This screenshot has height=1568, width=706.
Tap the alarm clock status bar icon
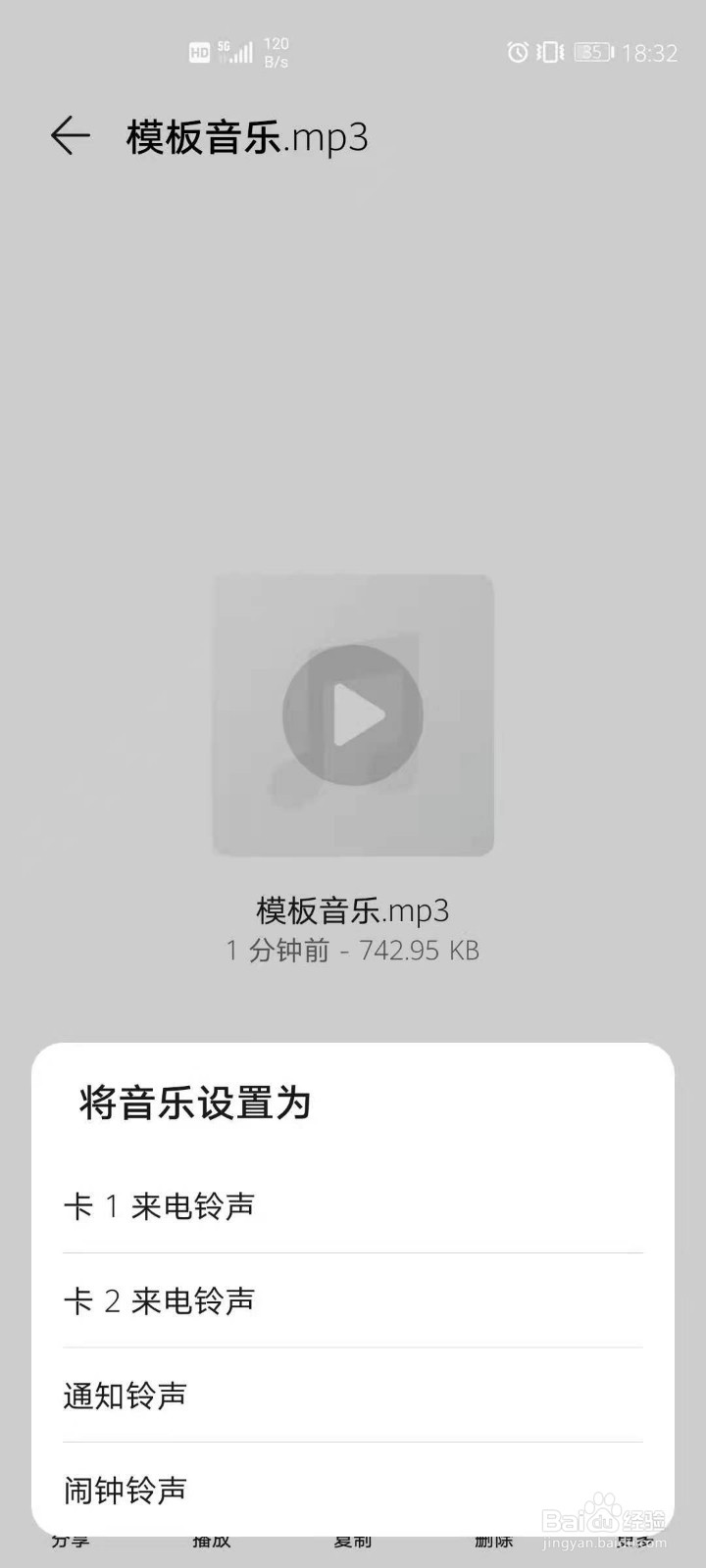point(517,52)
